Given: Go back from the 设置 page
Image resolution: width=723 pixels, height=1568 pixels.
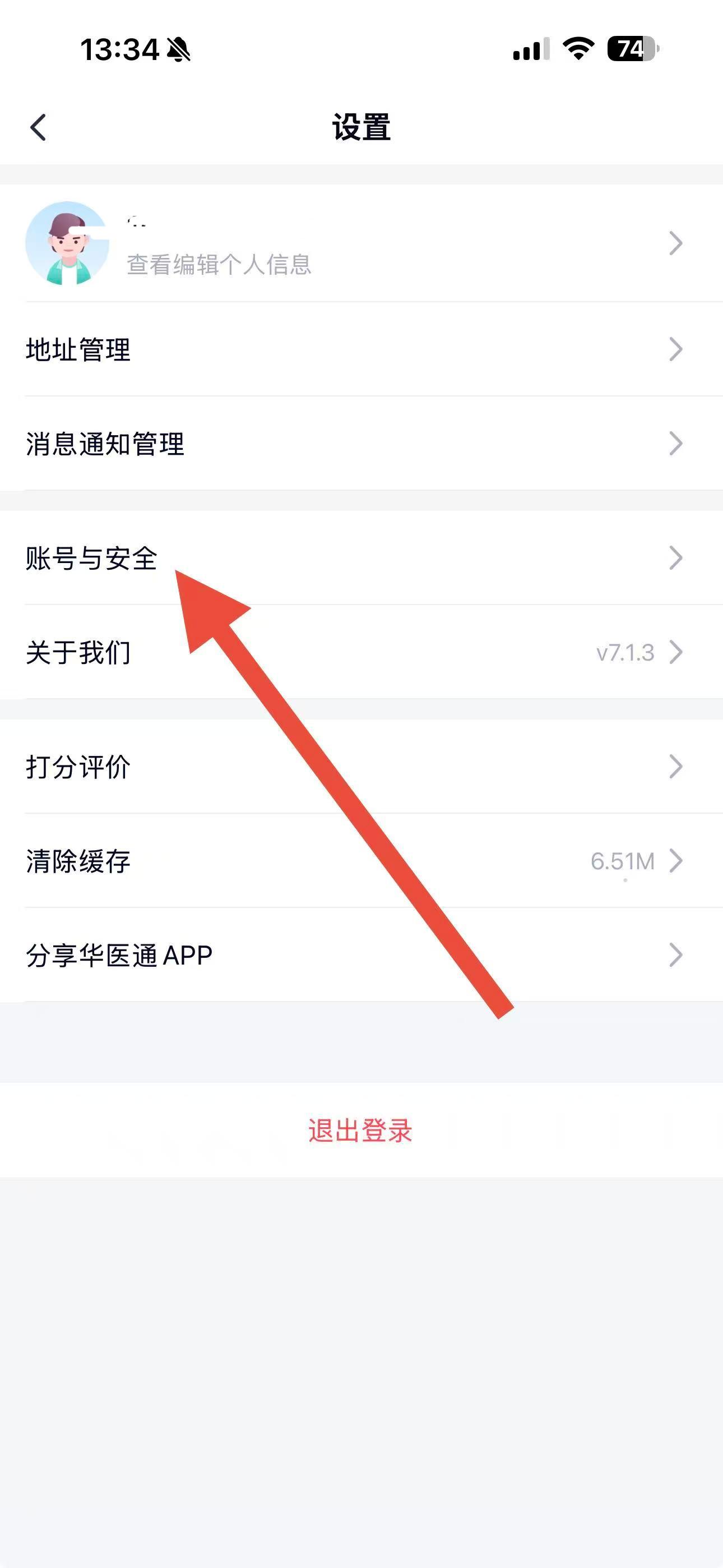Looking at the screenshot, I should pos(38,128).
